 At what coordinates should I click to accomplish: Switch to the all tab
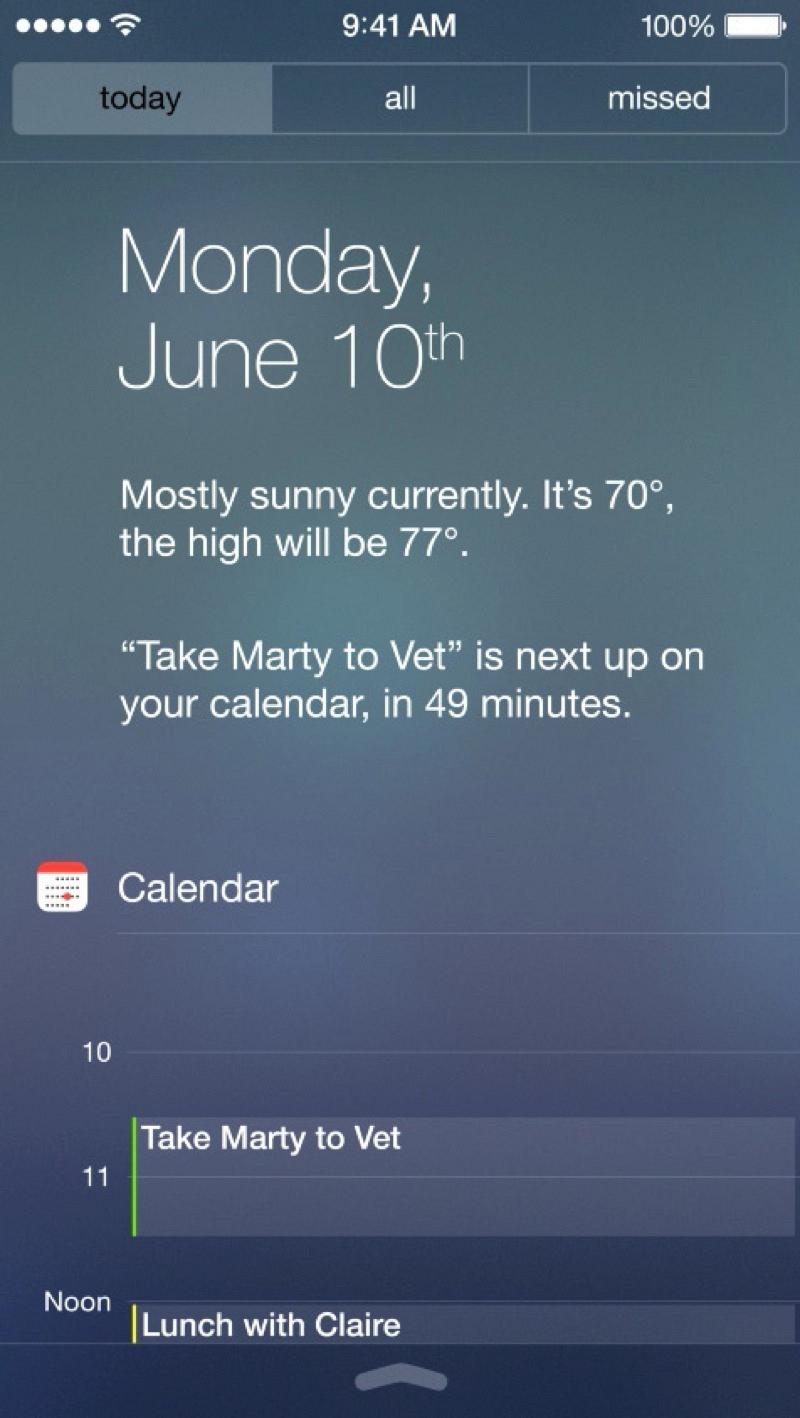click(x=400, y=98)
